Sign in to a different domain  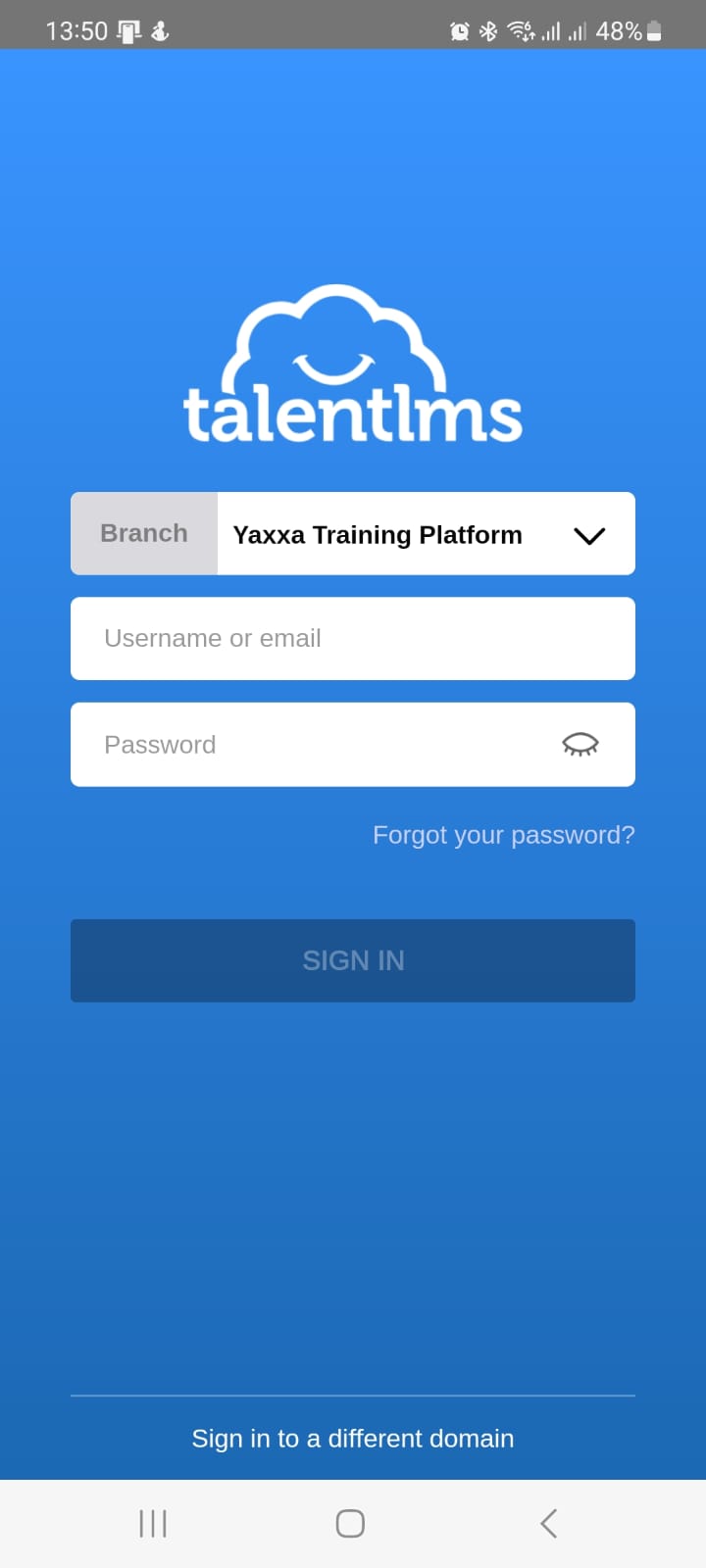[x=353, y=1439]
